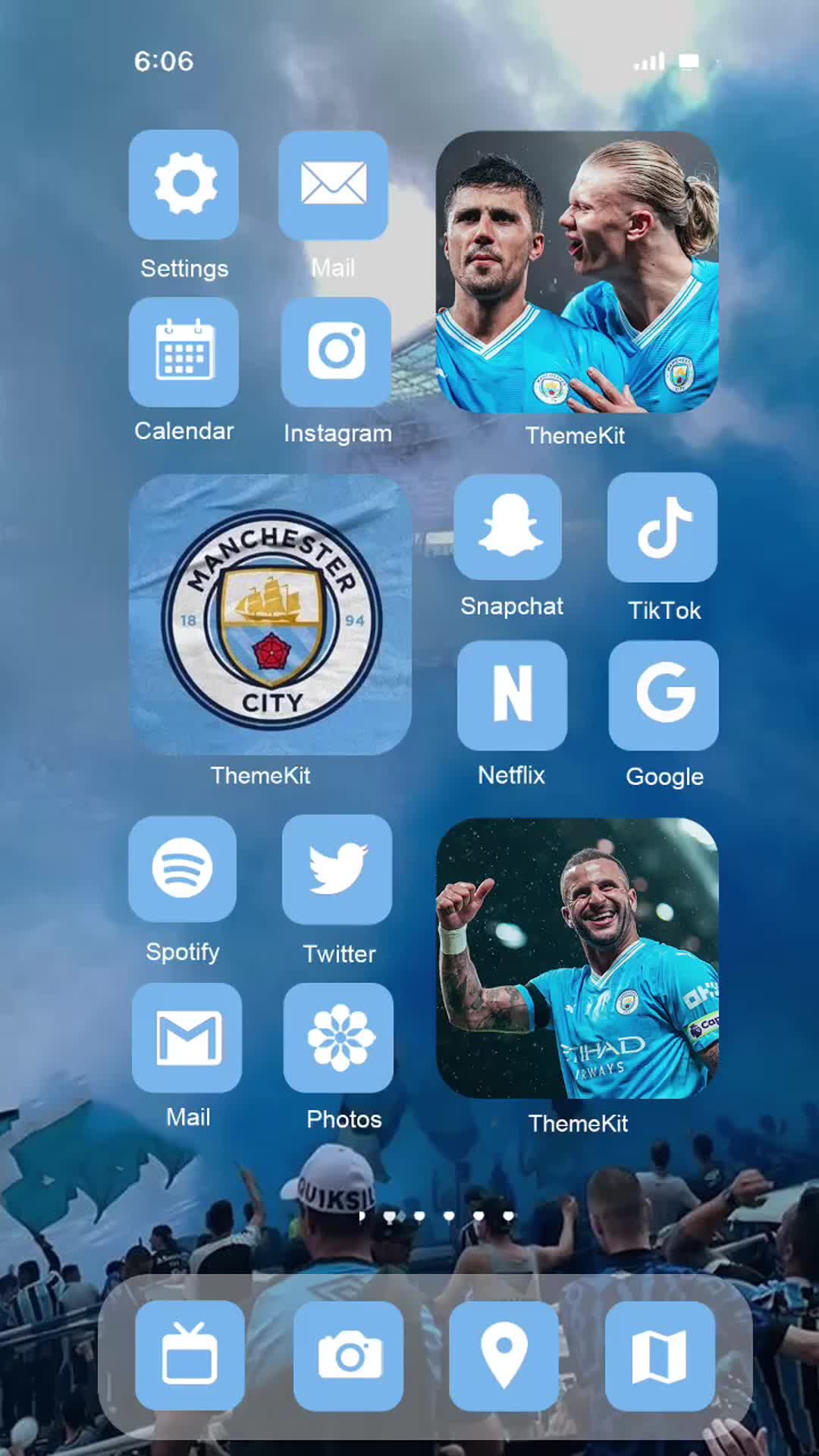This screenshot has width=819, height=1456.
Task: Launch the Calendar app
Action: pos(184,352)
